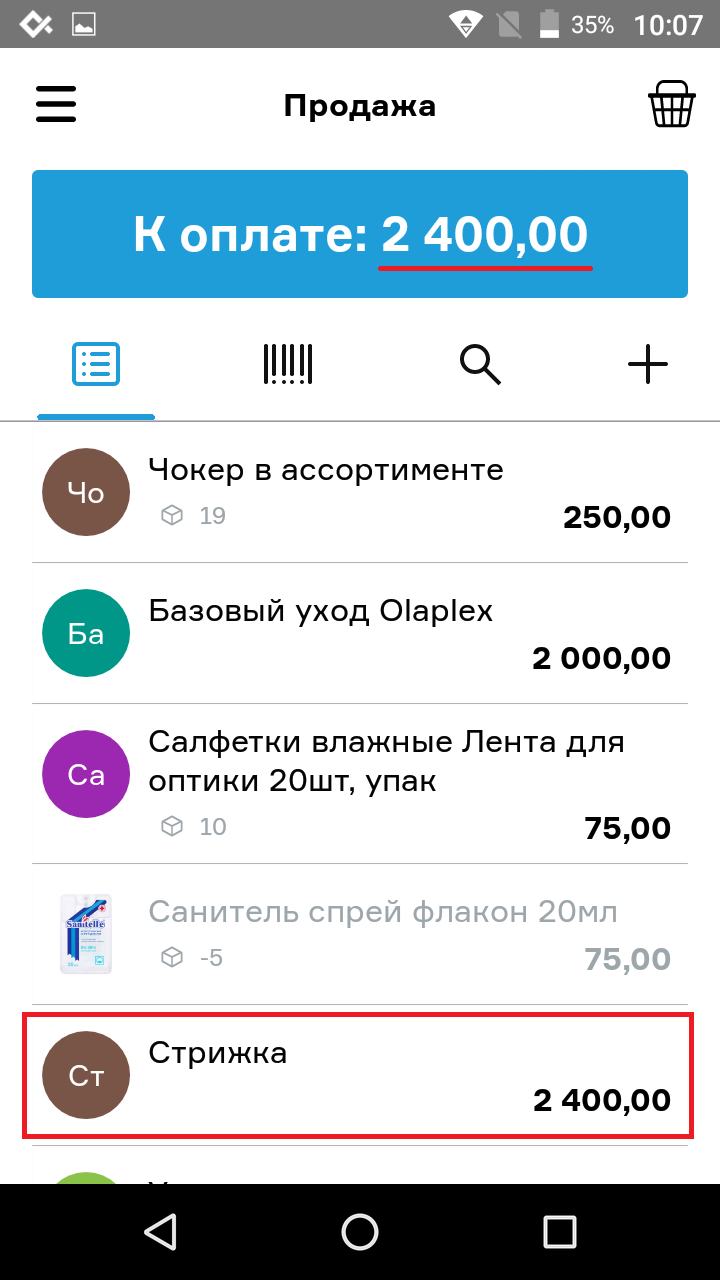The height and width of the screenshot is (1280, 720).
Task: Select the barcode scanner tab icon
Action: click(287, 364)
